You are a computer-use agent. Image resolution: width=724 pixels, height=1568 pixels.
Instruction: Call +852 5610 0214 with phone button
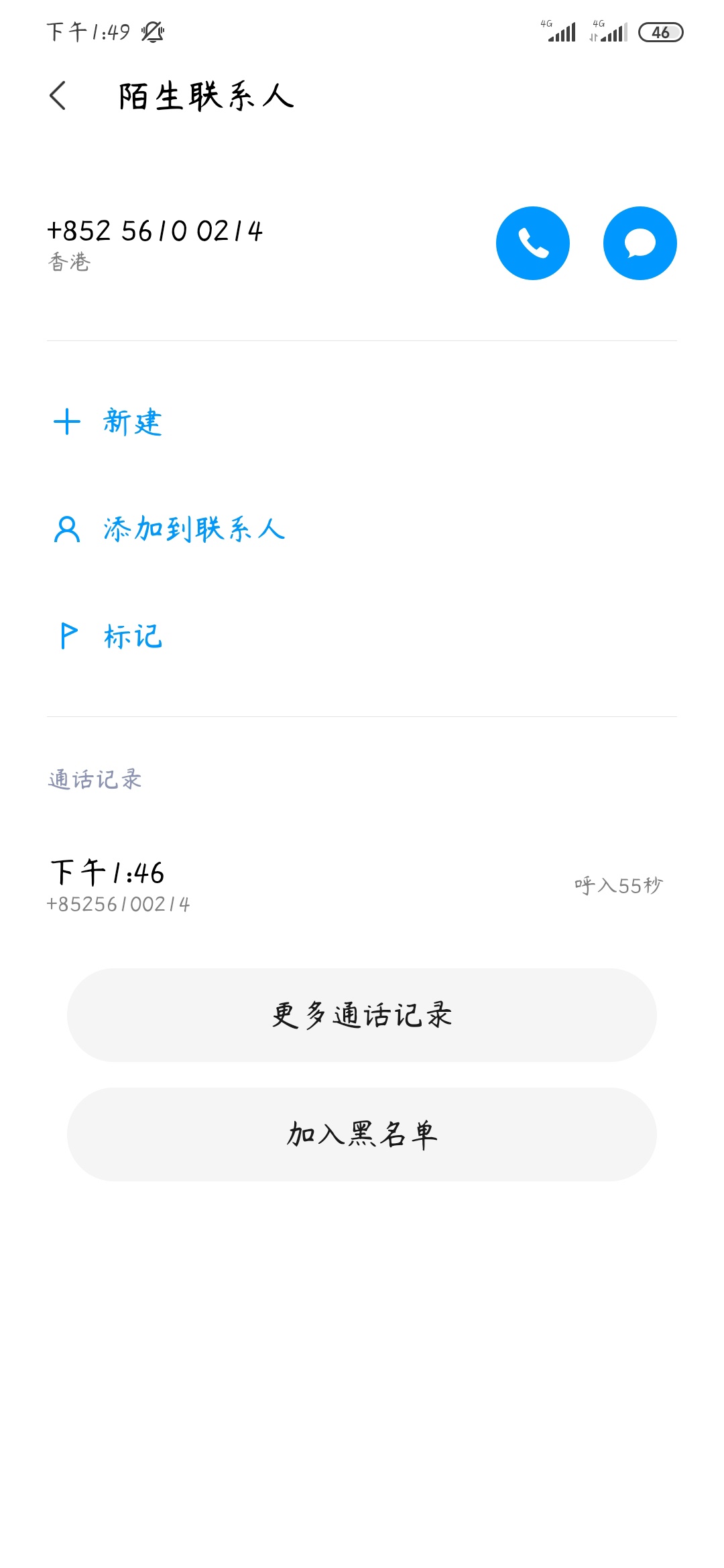533,243
